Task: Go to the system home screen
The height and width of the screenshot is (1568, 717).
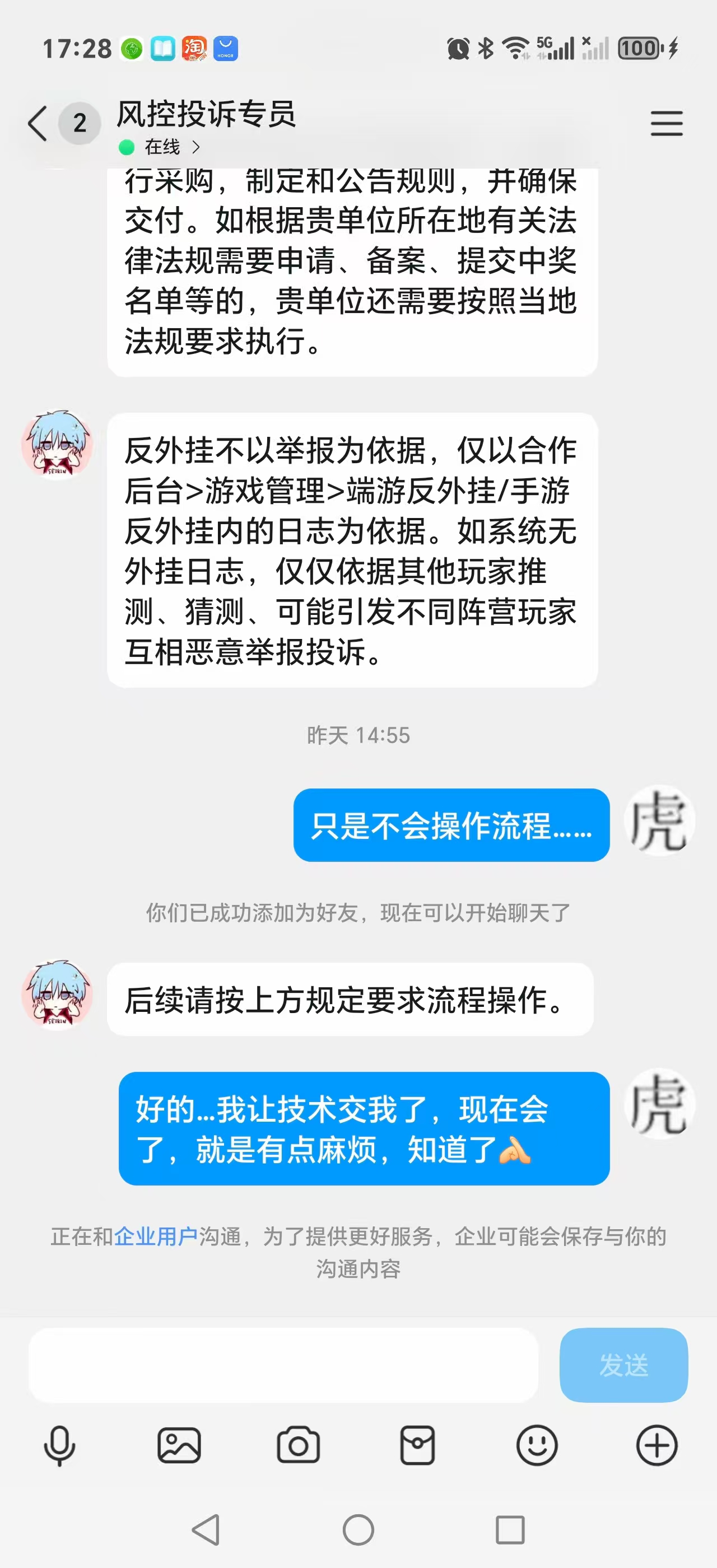Action: (358, 1530)
